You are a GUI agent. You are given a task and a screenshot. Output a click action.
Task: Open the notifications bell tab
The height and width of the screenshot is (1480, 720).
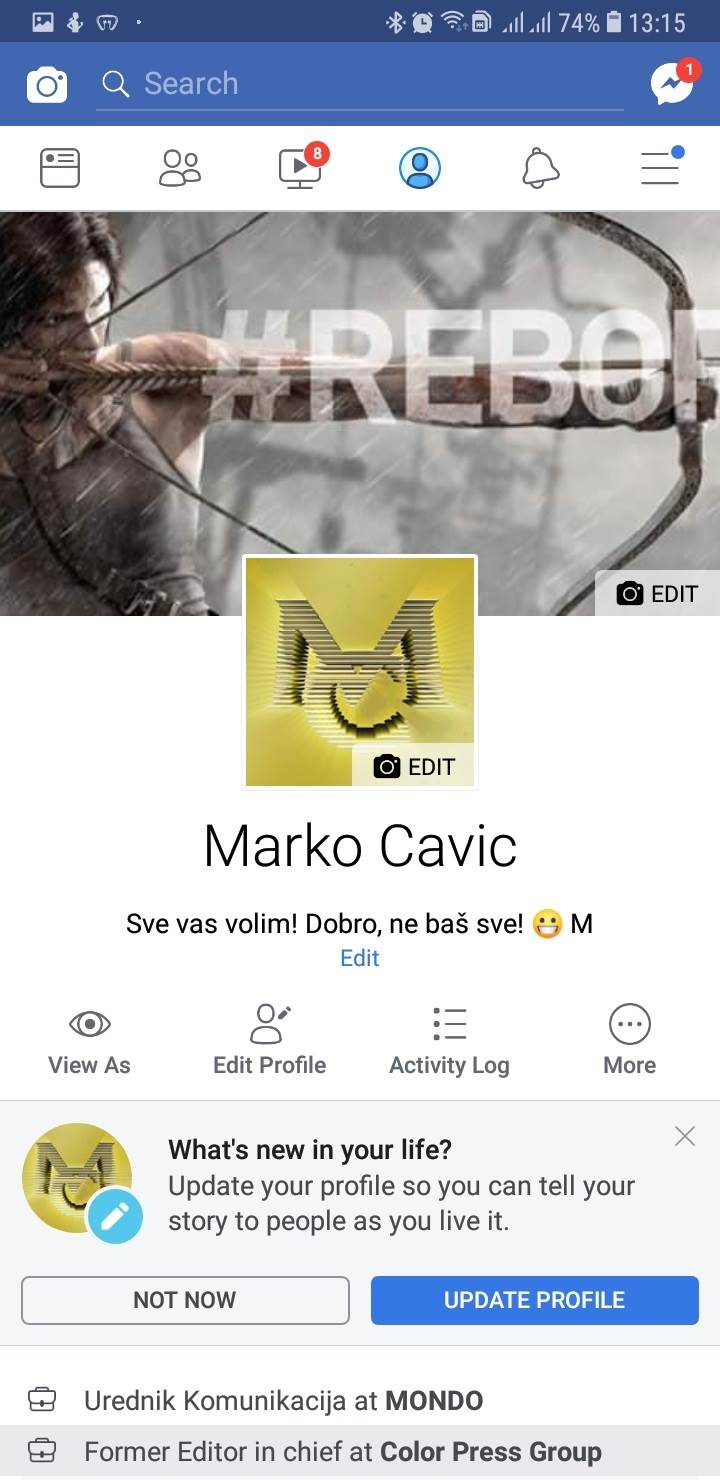tap(540, 168)
